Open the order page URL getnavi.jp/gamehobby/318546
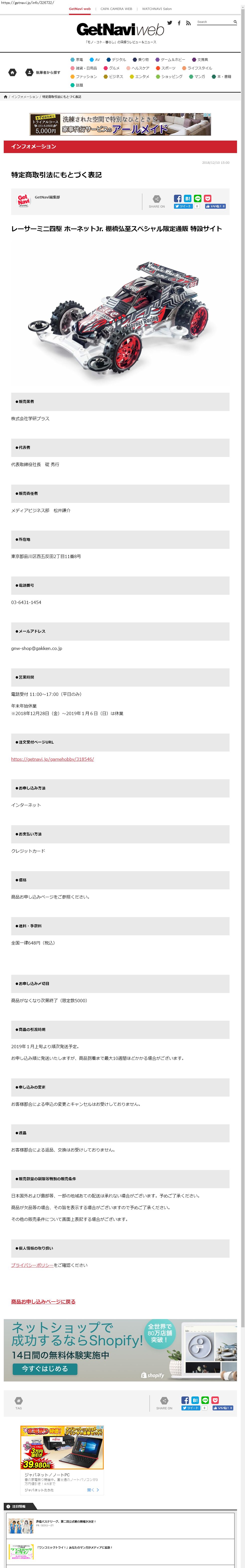Image resolution: width=245 pixels, height=1568 pixels. 52,759
